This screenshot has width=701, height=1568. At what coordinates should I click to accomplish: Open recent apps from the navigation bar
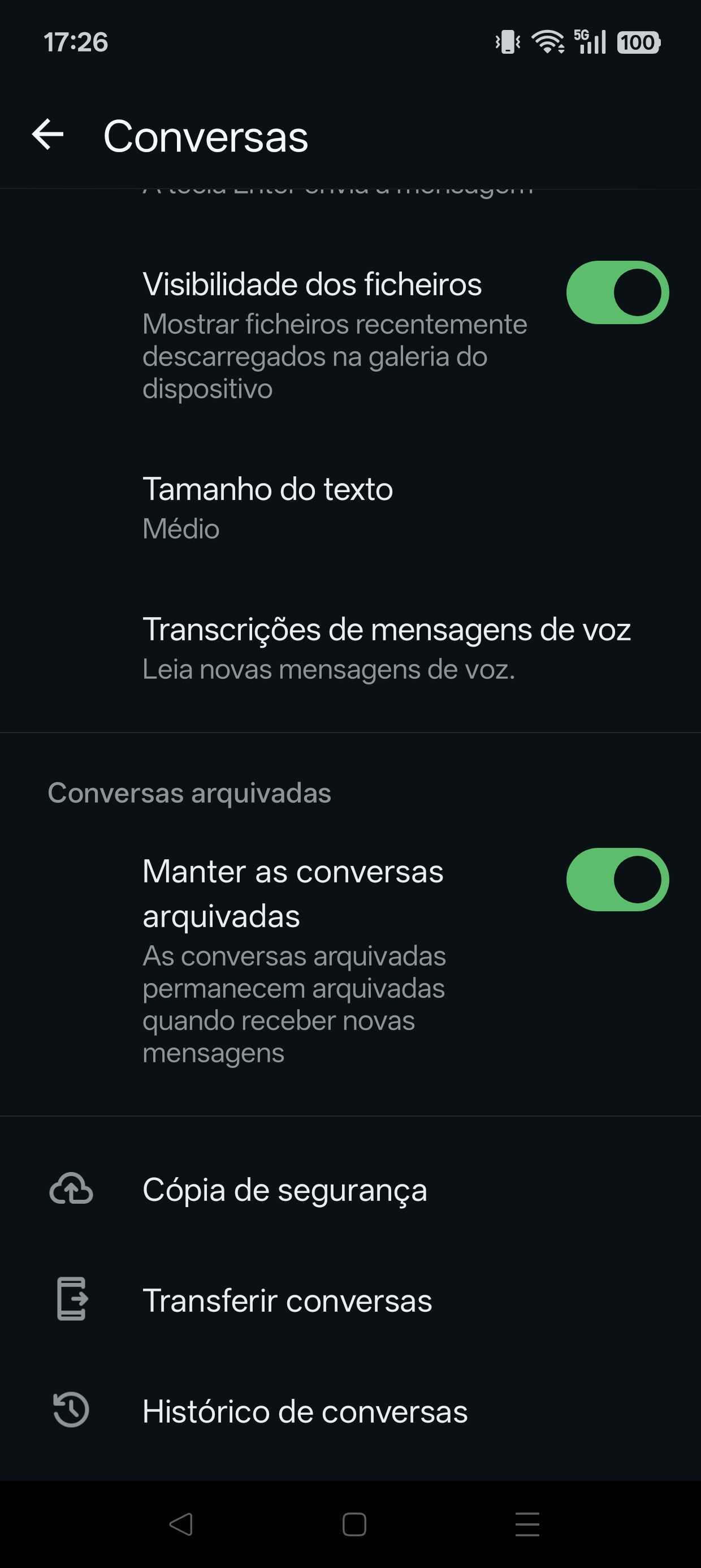click(527, 1524)
